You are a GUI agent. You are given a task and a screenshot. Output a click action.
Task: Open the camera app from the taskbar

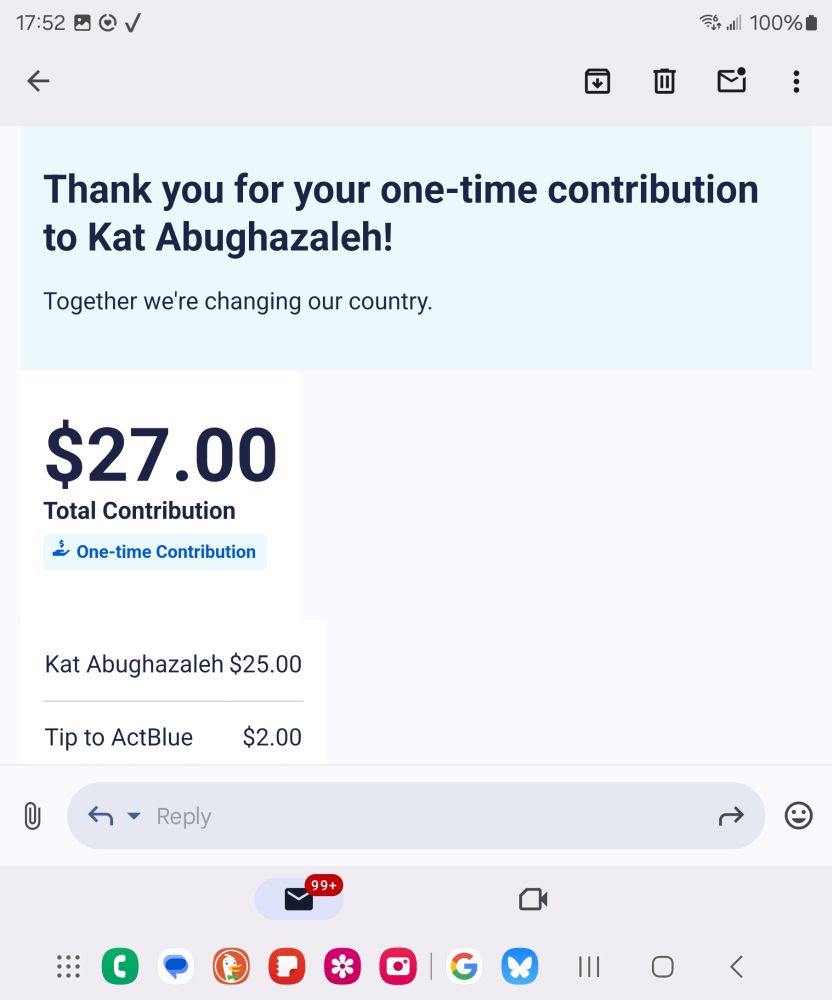532,898
